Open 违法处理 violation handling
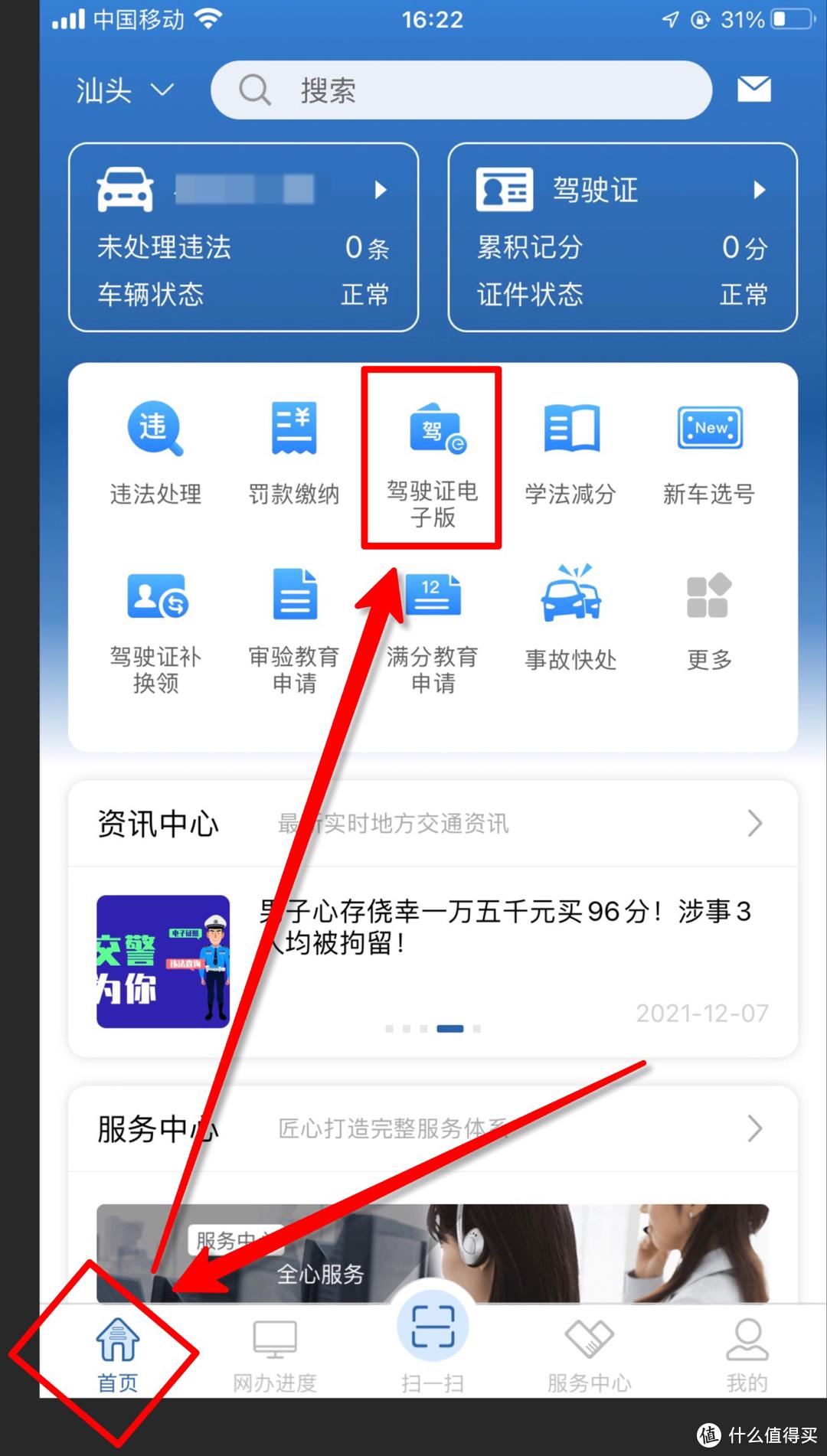The width and height of the screenshot is (827, 1456). (x=155, y=452)
